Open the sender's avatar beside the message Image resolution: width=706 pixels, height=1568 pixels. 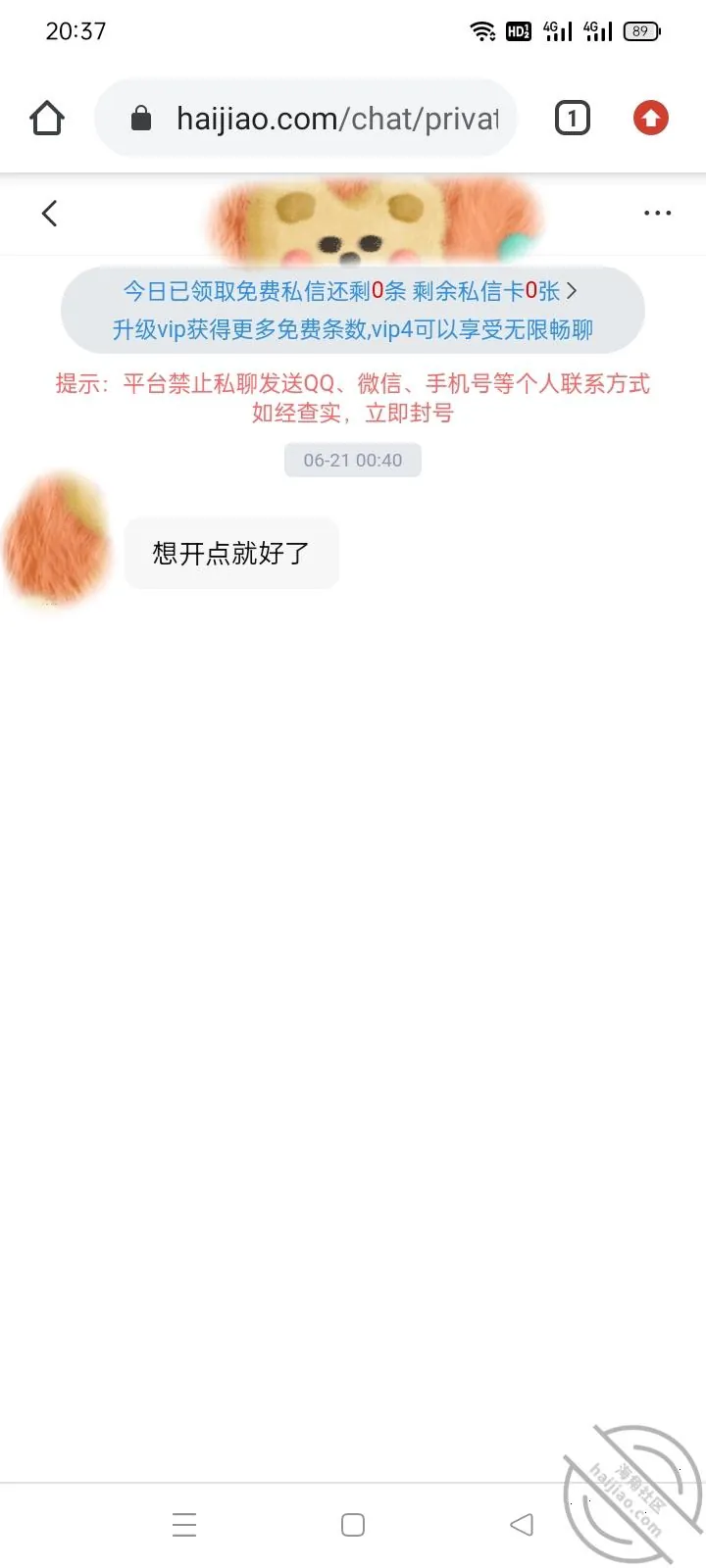click(x=57, y=537)
